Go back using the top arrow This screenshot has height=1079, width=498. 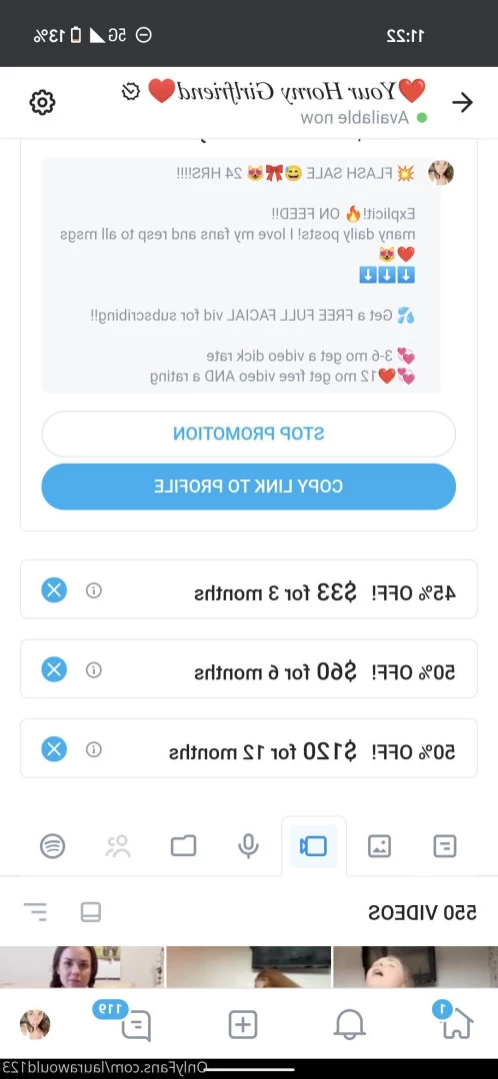point(462,103)
